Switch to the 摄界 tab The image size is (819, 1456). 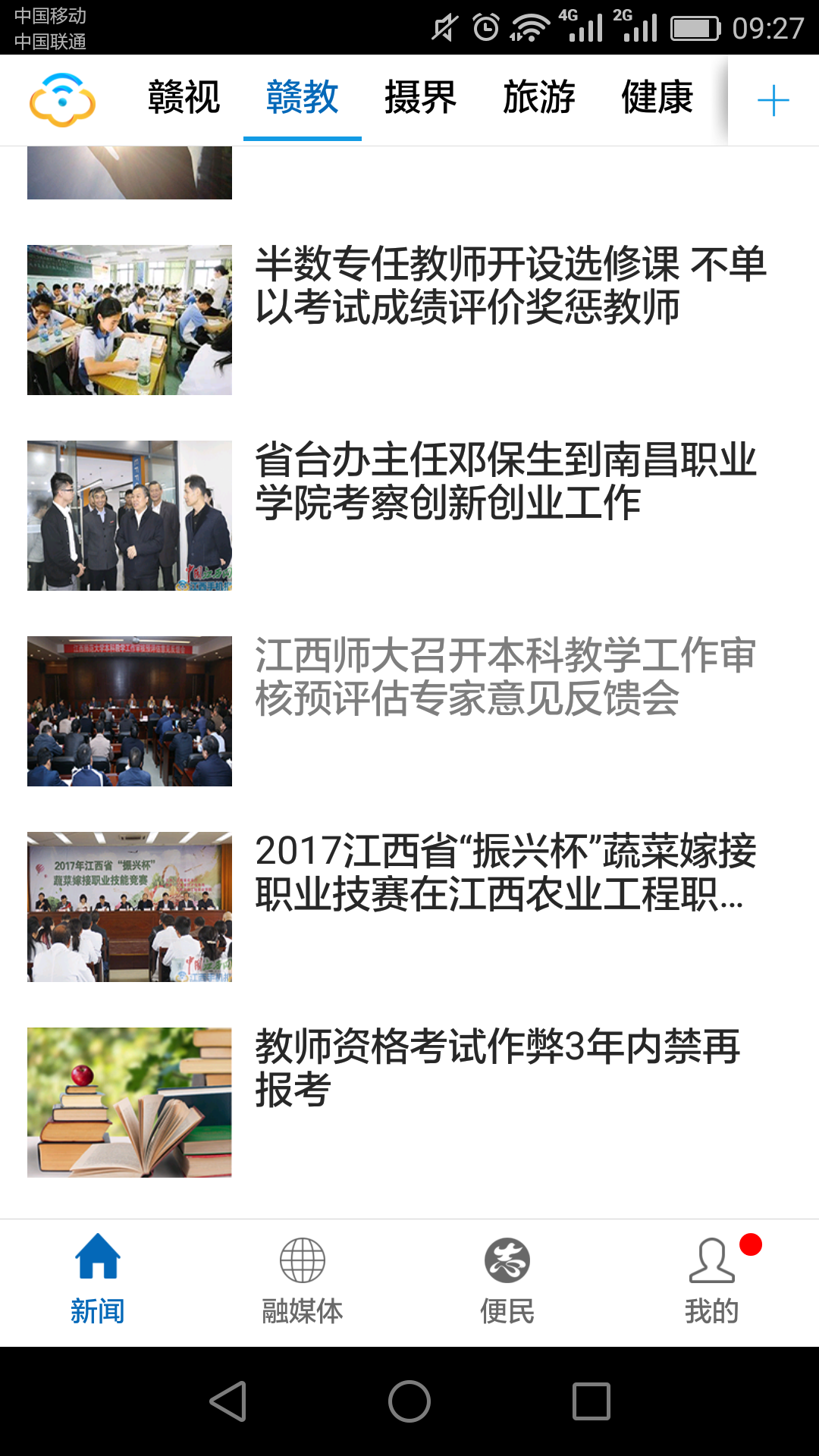[420, 99]
